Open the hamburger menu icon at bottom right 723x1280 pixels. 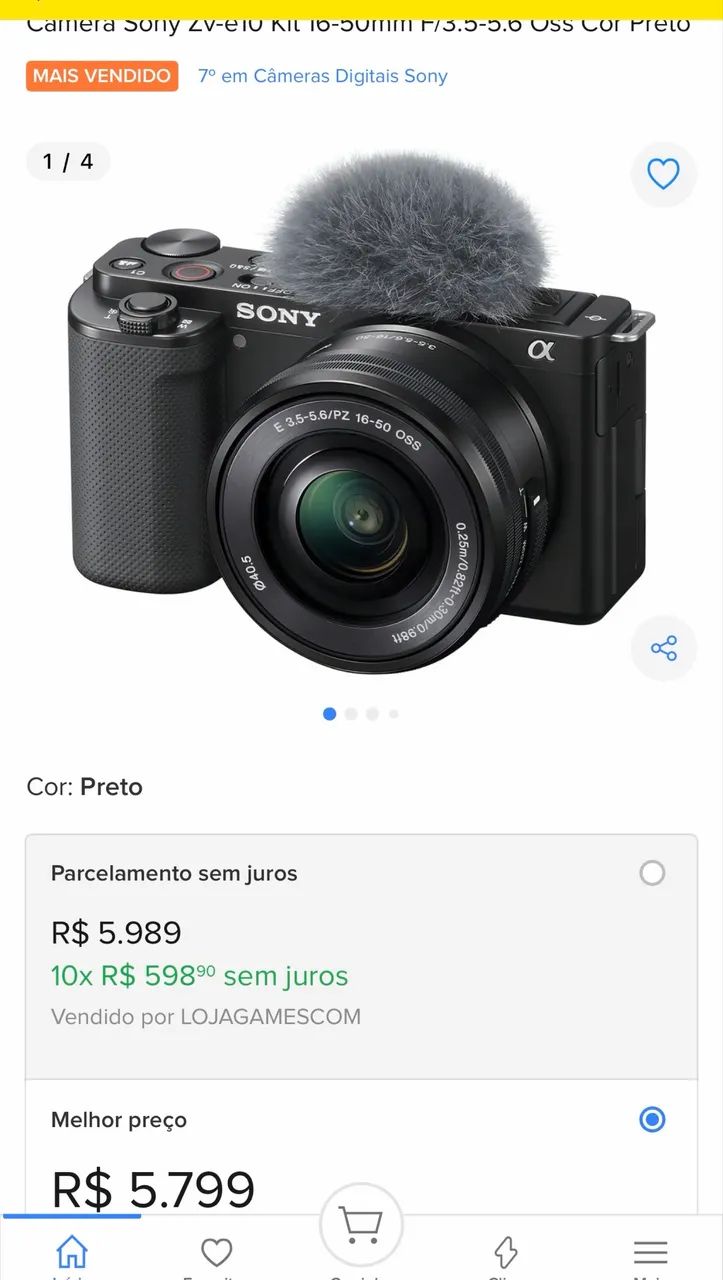tap(650, 1250)
